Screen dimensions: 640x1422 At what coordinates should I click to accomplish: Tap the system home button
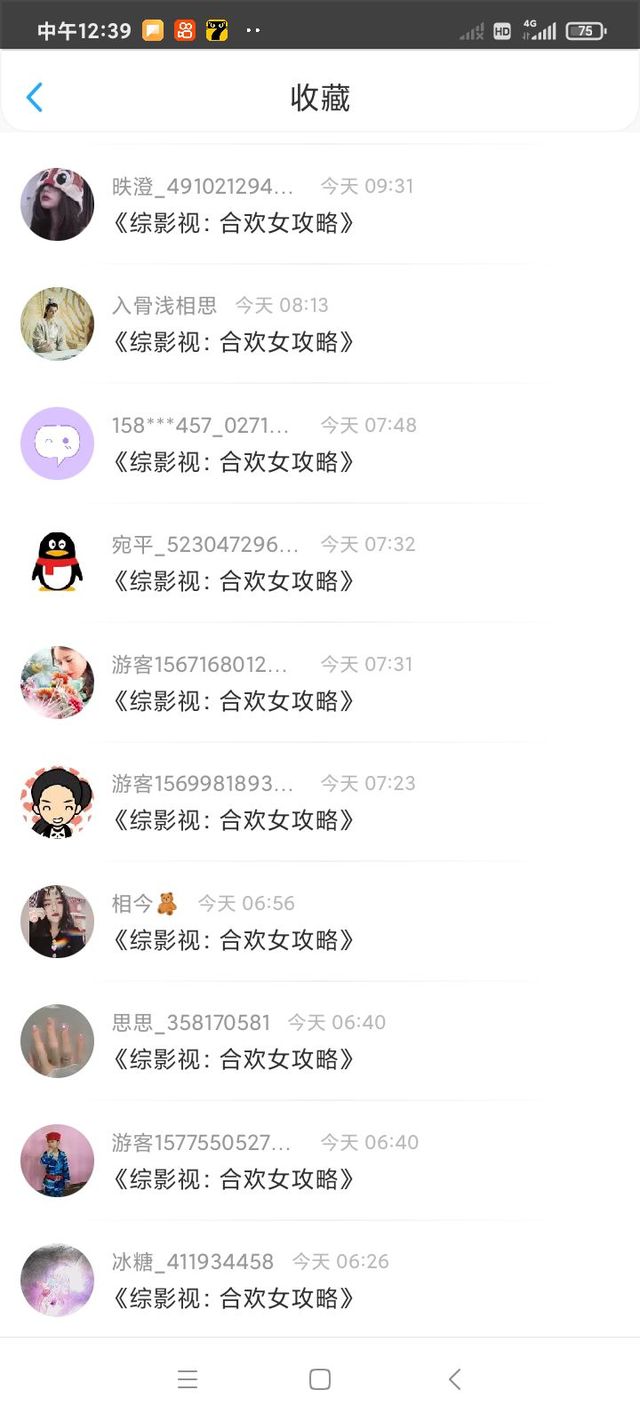320,1380
